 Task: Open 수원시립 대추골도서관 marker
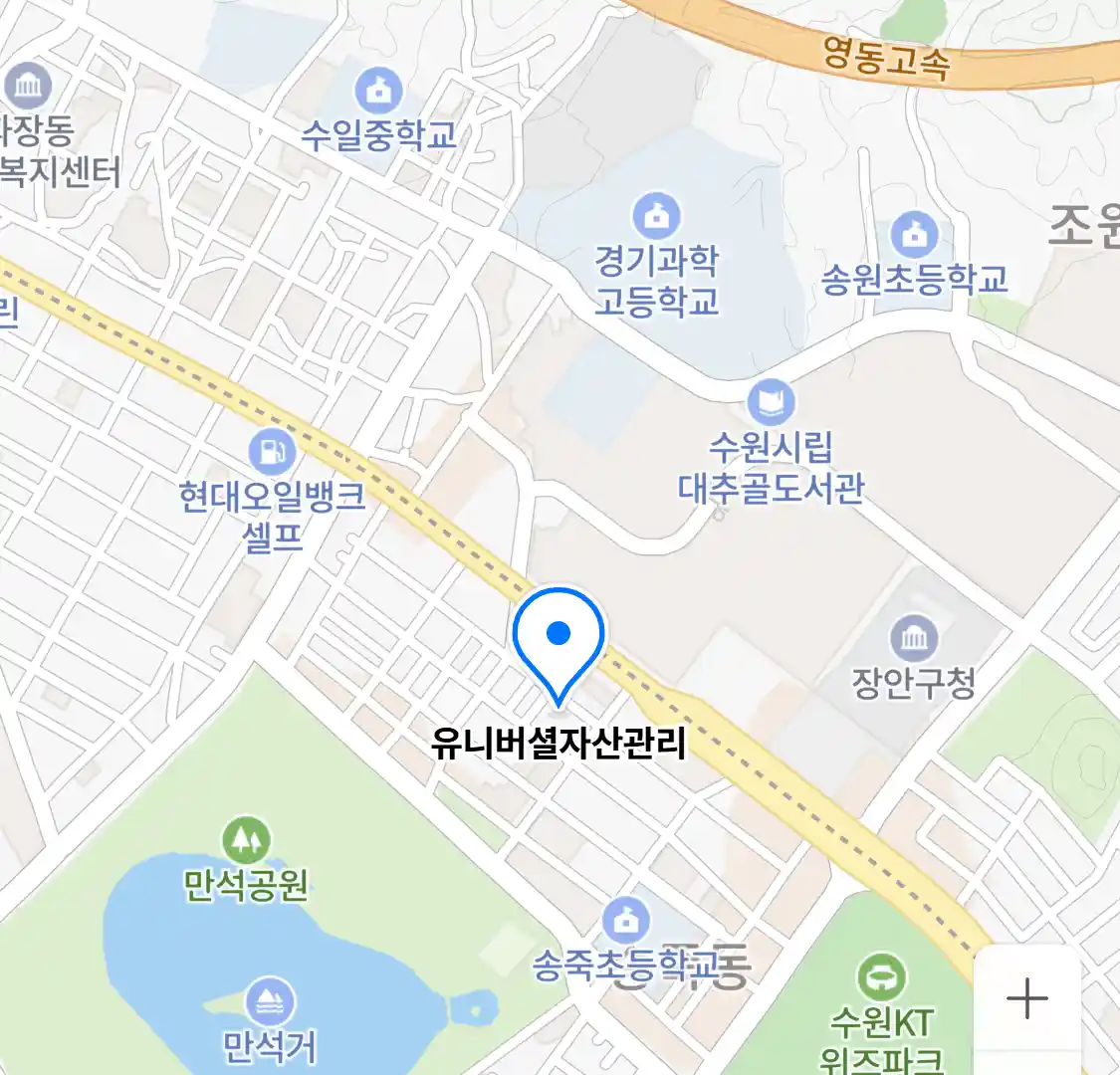coord(771,403)
